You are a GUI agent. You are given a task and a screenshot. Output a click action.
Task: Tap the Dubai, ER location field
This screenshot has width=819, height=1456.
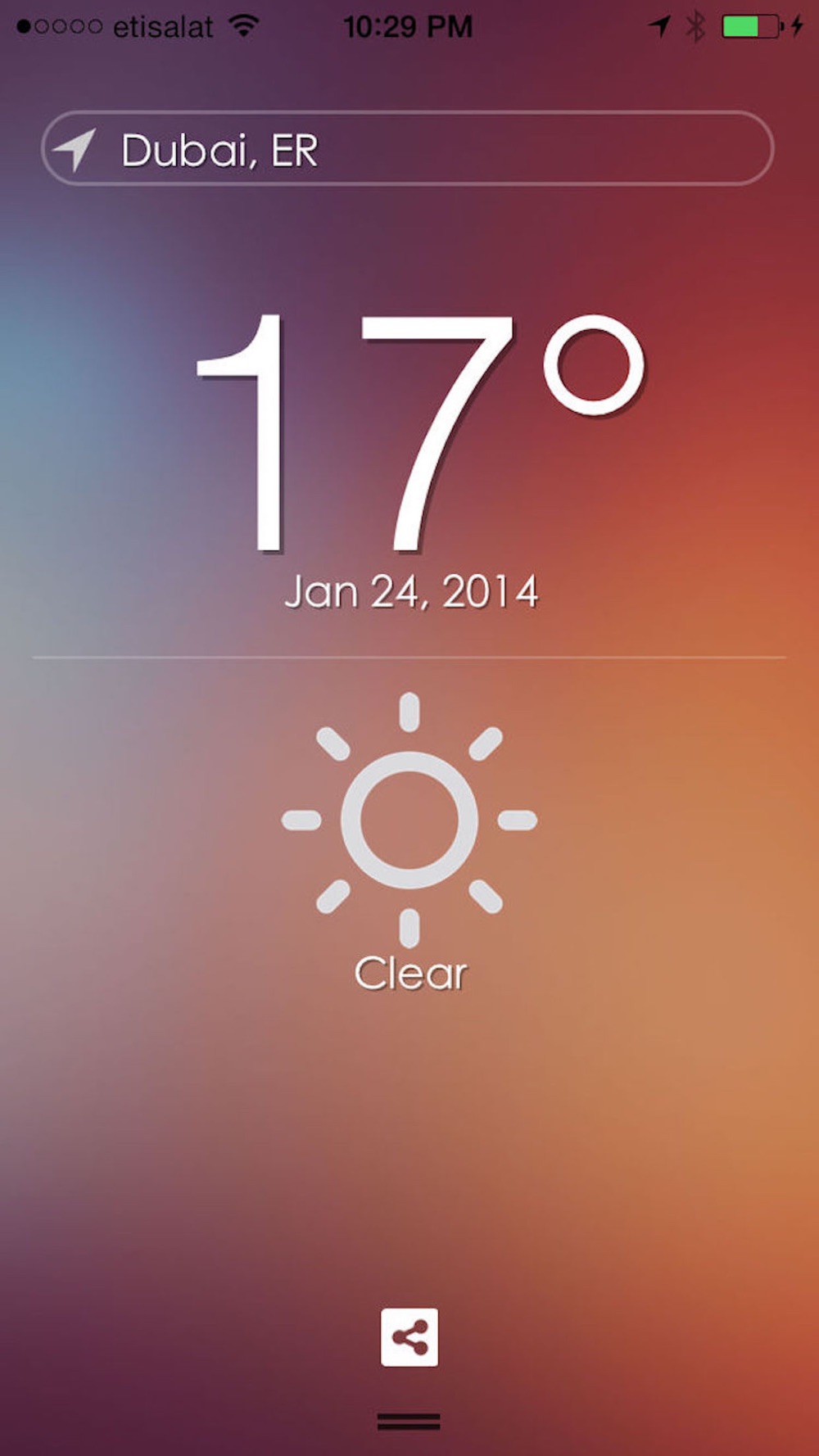point(407,148)
